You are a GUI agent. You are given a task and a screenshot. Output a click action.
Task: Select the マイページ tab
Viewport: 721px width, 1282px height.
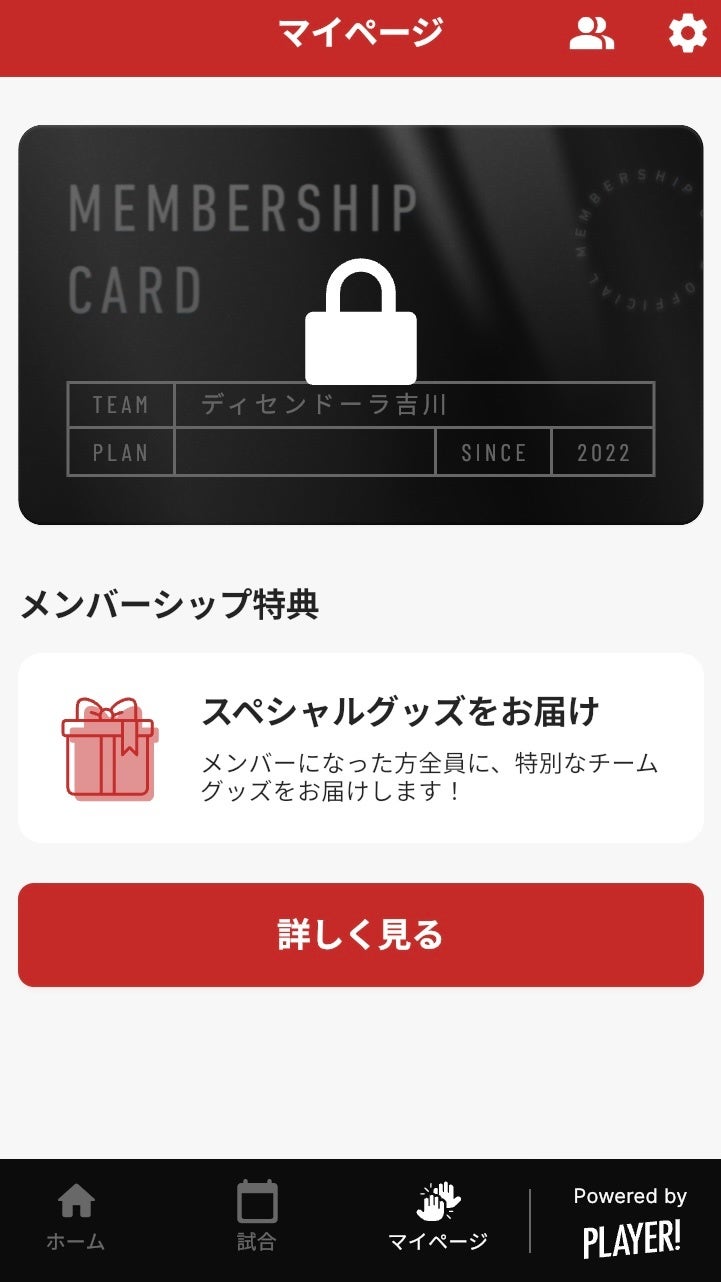438,1215
